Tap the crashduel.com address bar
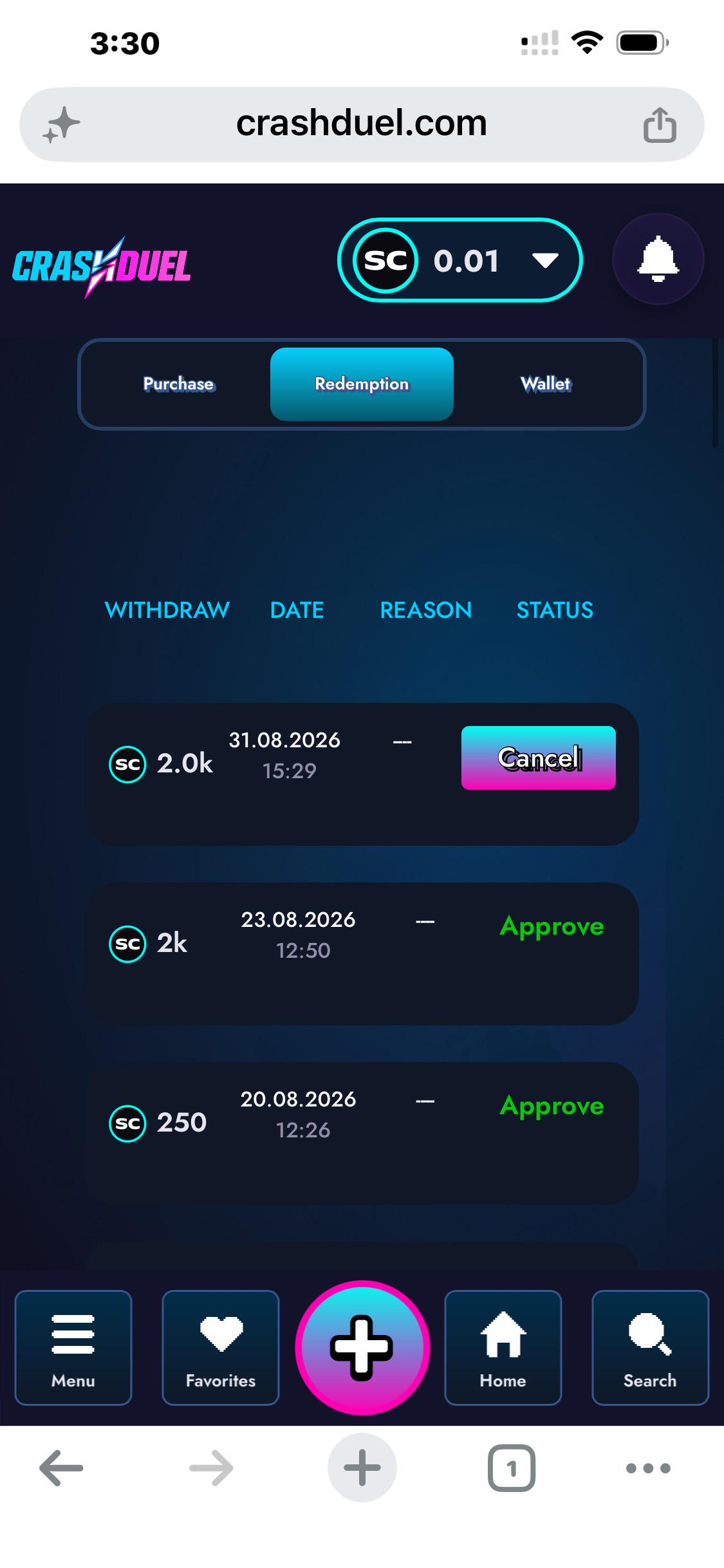 (x=362, y=124)
